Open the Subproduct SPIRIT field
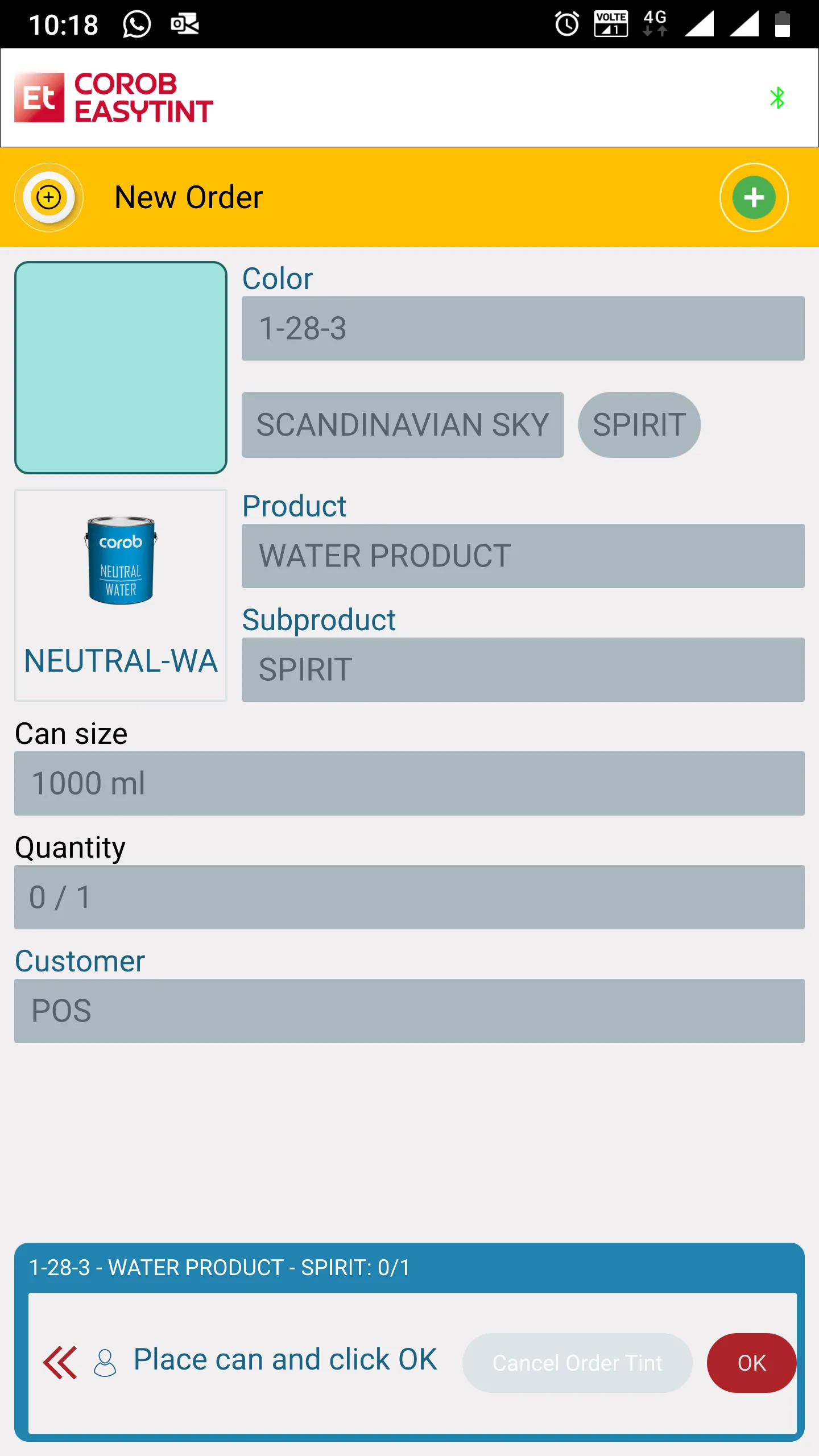The width and height of the screenshot is (819, 1456). coord(523,669)
